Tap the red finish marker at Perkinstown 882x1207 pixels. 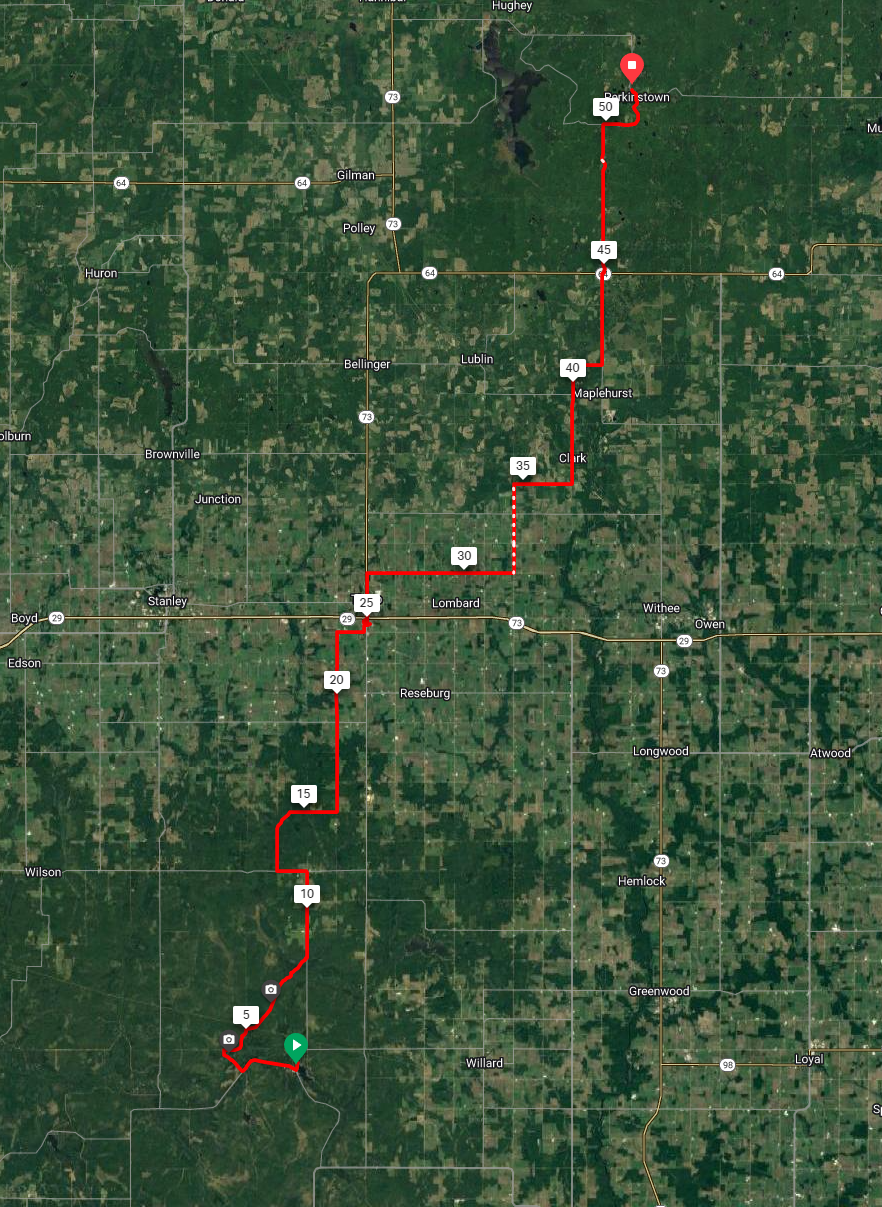[631, 67]
